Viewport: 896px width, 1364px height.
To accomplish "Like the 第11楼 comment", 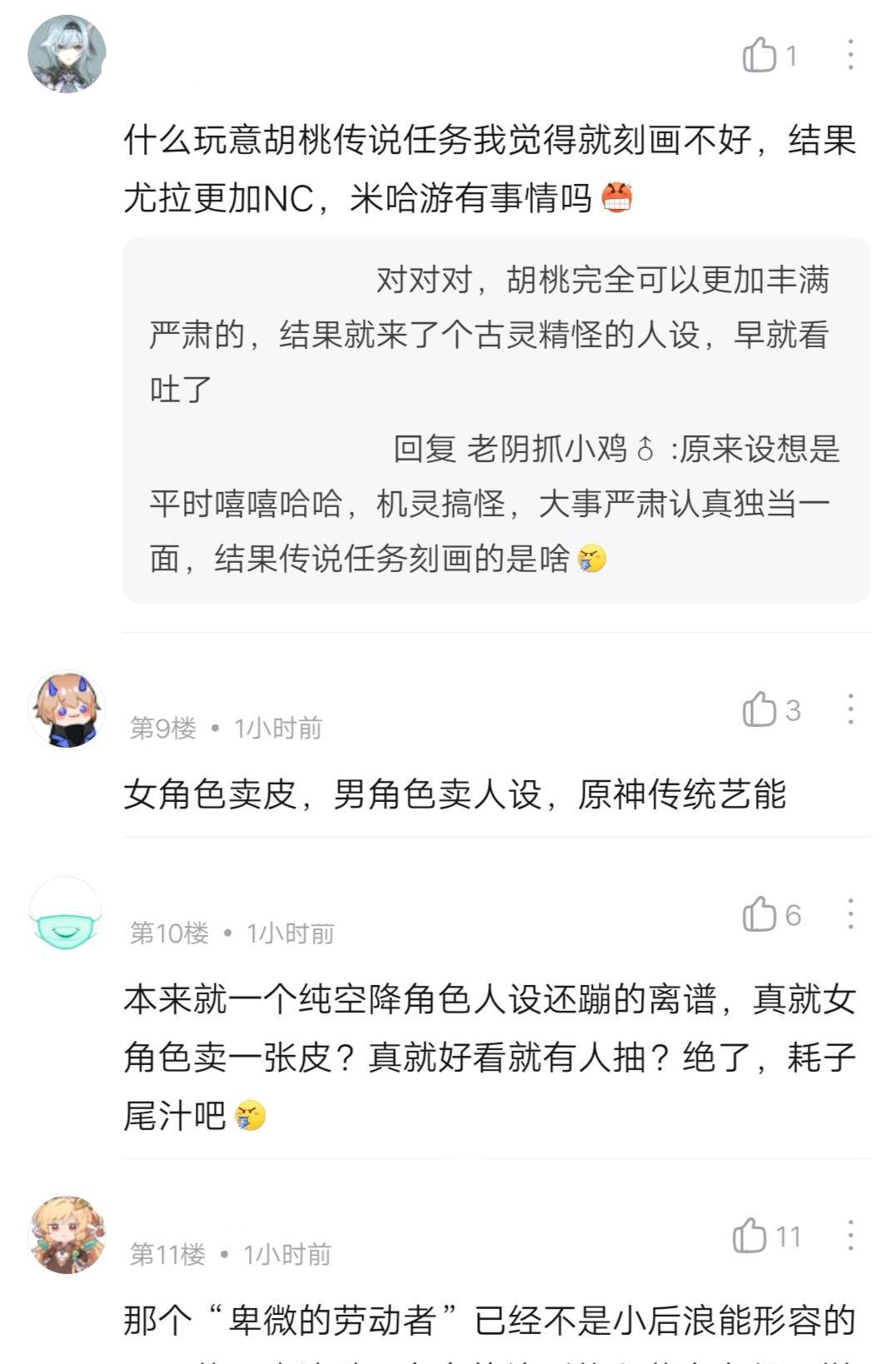I will point(750,1236).
